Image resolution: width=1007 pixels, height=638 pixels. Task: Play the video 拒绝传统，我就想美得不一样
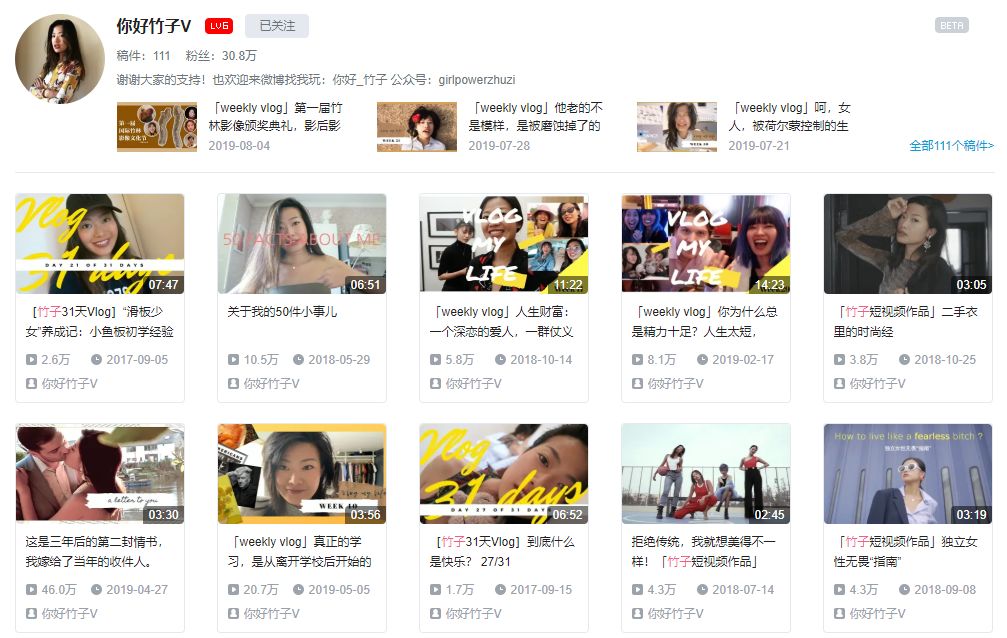(706, 474)
